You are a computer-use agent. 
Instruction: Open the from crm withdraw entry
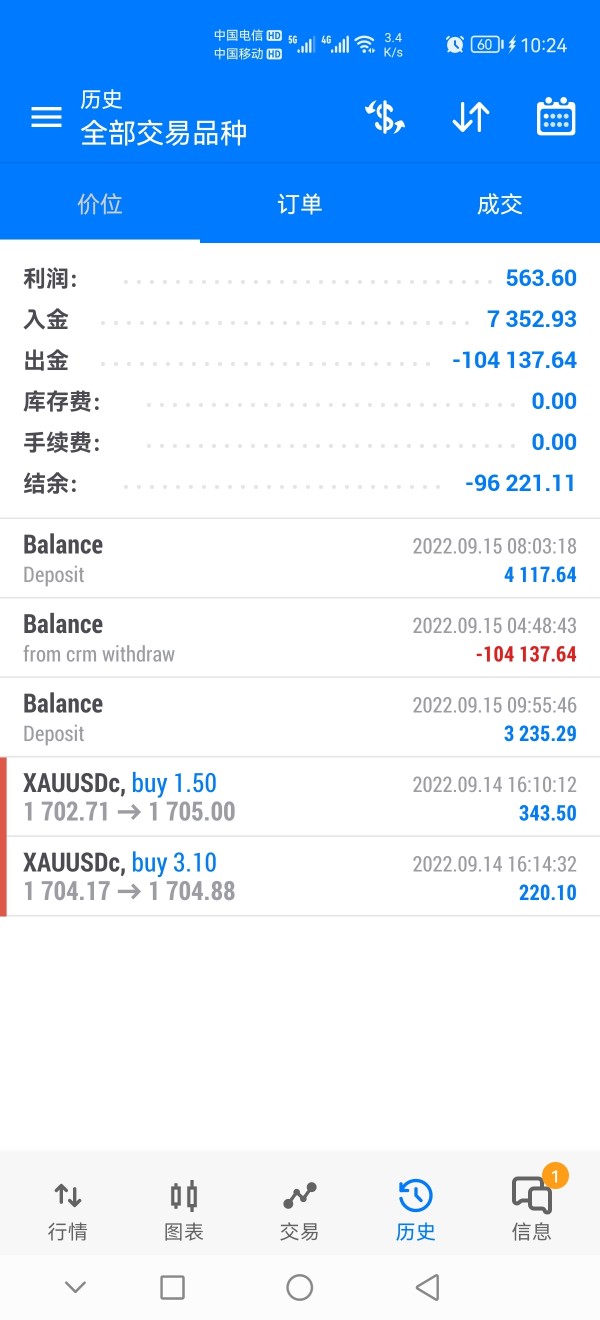click(300, 638)
